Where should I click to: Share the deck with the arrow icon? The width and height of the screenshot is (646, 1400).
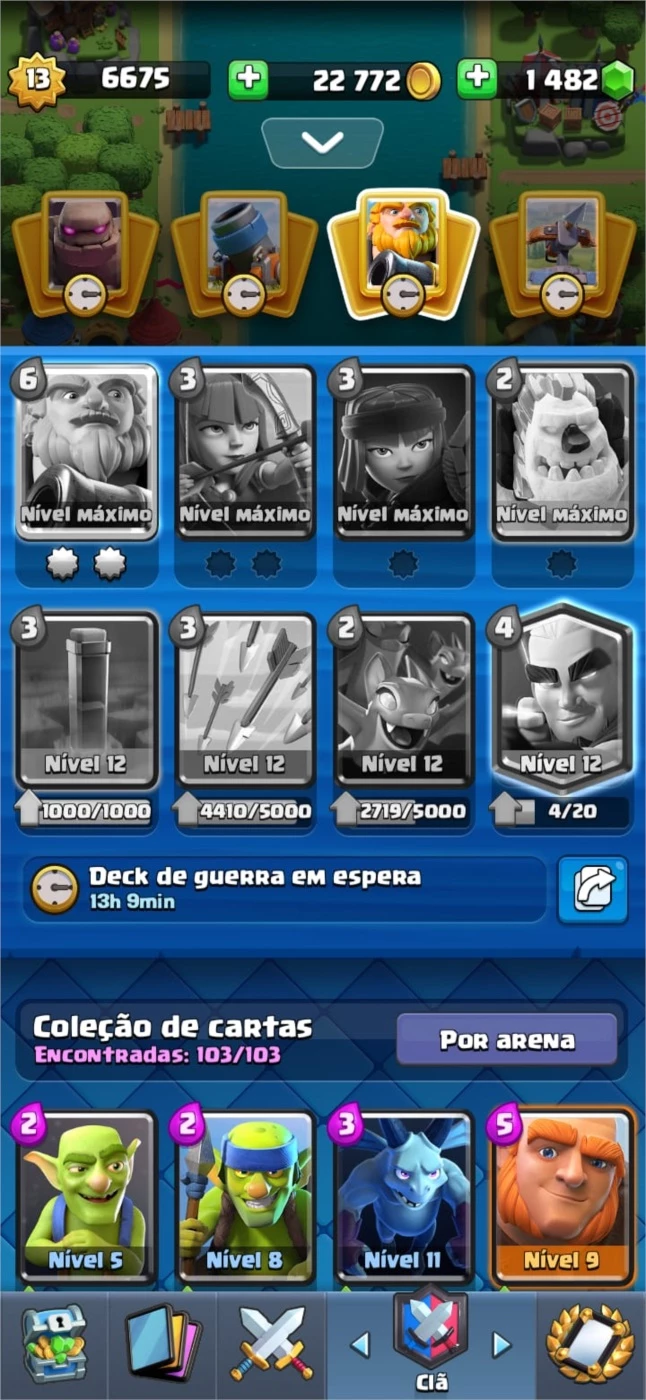(592, 889)
